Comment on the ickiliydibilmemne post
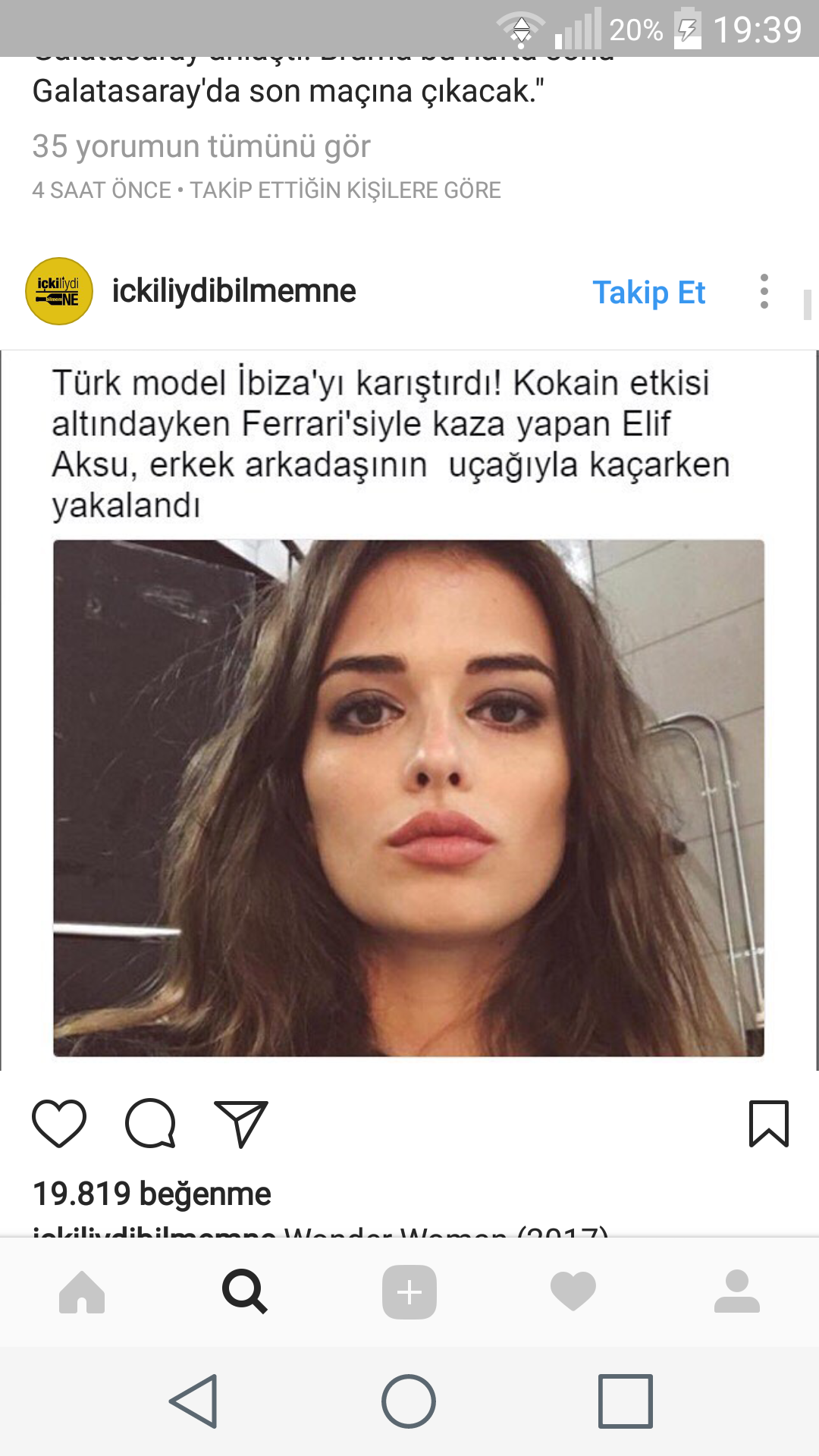This screenshot has height=1456, width=819. 151,1123
